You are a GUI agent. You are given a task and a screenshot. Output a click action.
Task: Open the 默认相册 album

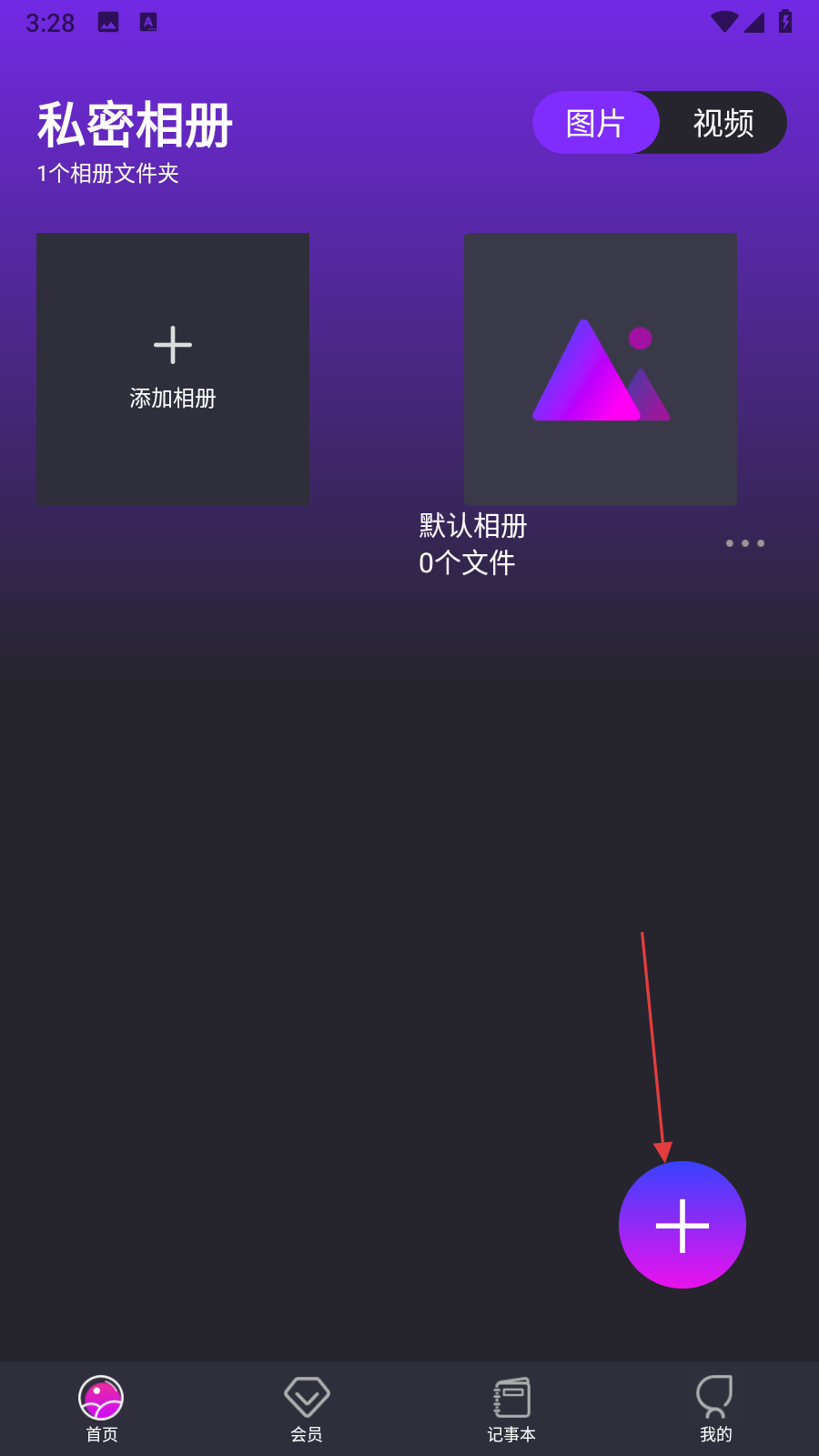click(x=601, y=369)
